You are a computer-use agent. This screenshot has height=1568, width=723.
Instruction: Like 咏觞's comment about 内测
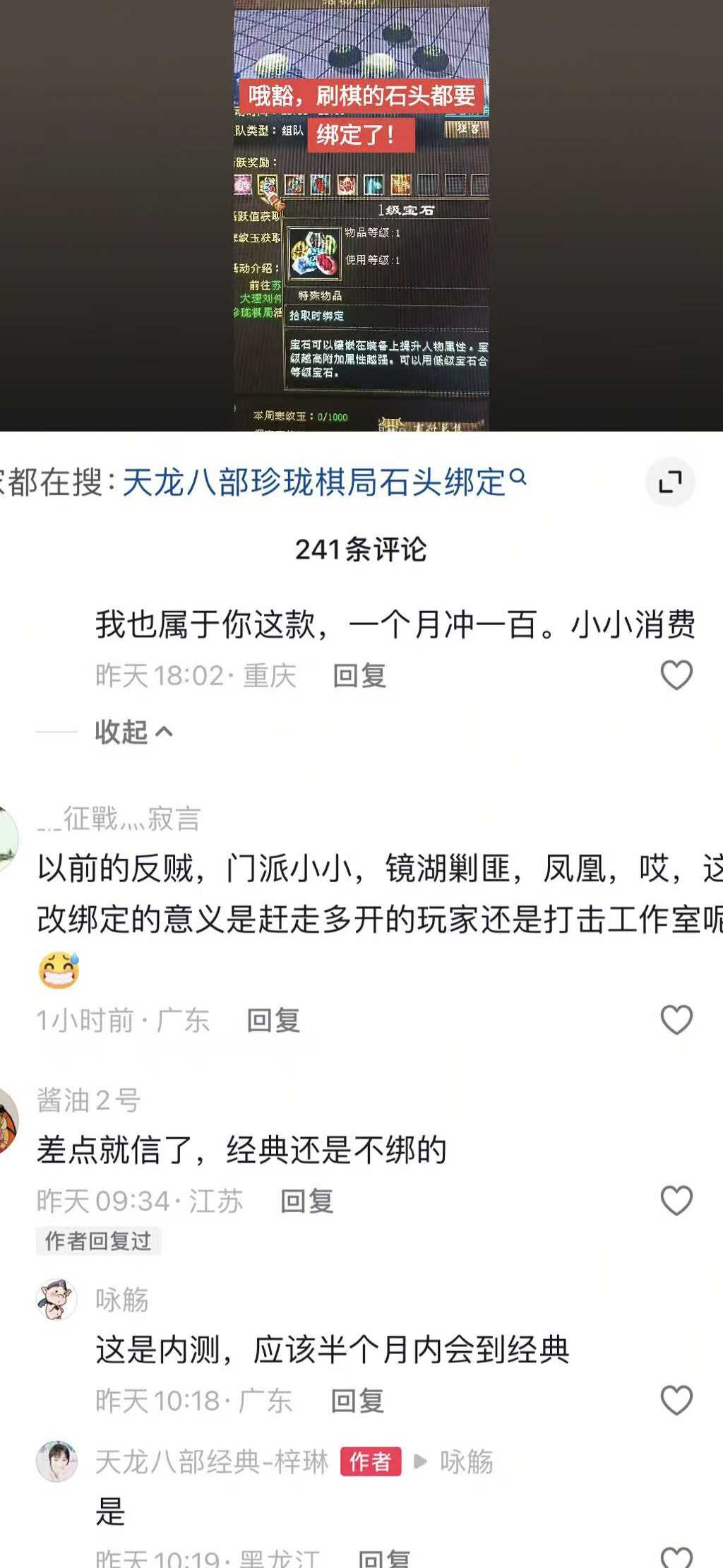676,1400
